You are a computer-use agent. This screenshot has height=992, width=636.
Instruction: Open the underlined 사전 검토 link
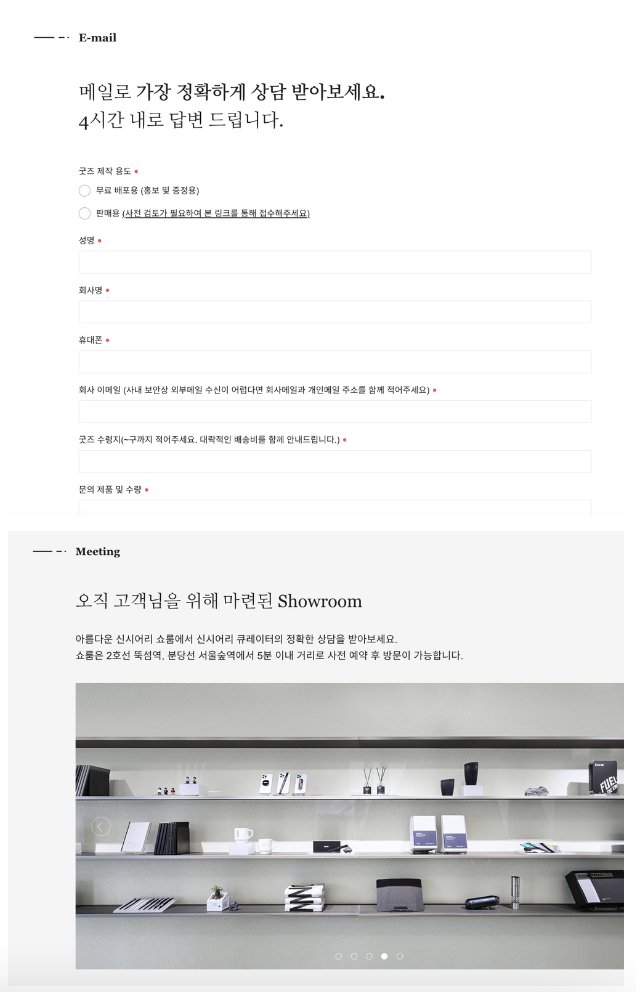click(x=216, y=213)
